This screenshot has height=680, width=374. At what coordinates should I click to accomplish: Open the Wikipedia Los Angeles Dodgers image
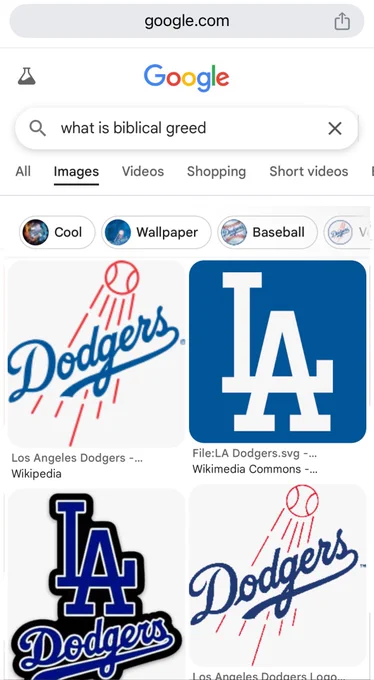click(96, 353)
